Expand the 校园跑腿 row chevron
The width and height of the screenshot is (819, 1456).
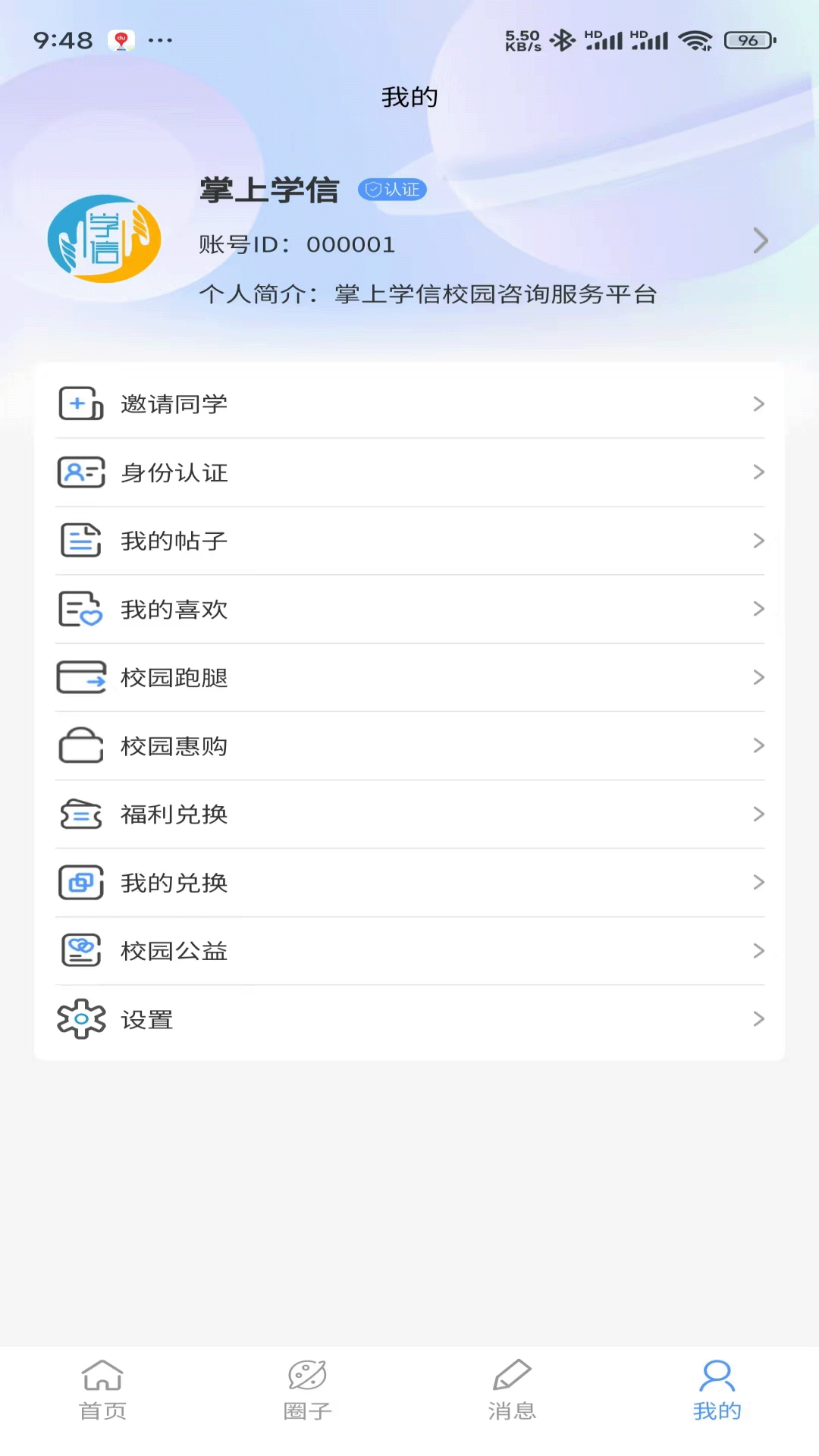tap(758, 677)
